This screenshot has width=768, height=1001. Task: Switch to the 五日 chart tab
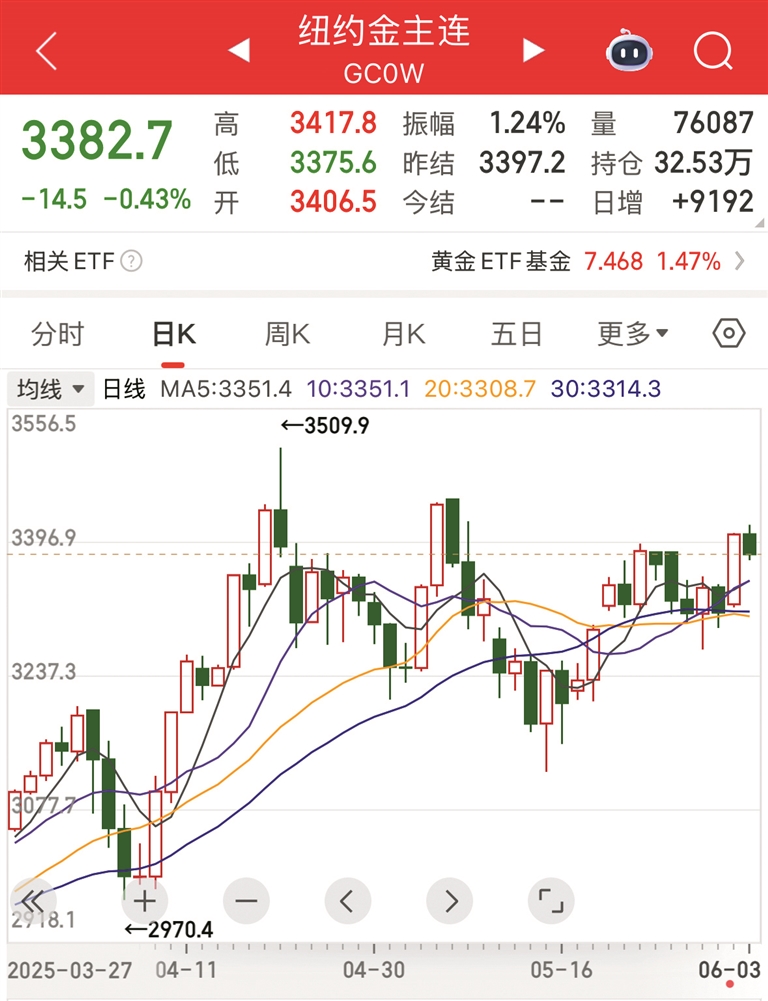(x=516, y=334)
